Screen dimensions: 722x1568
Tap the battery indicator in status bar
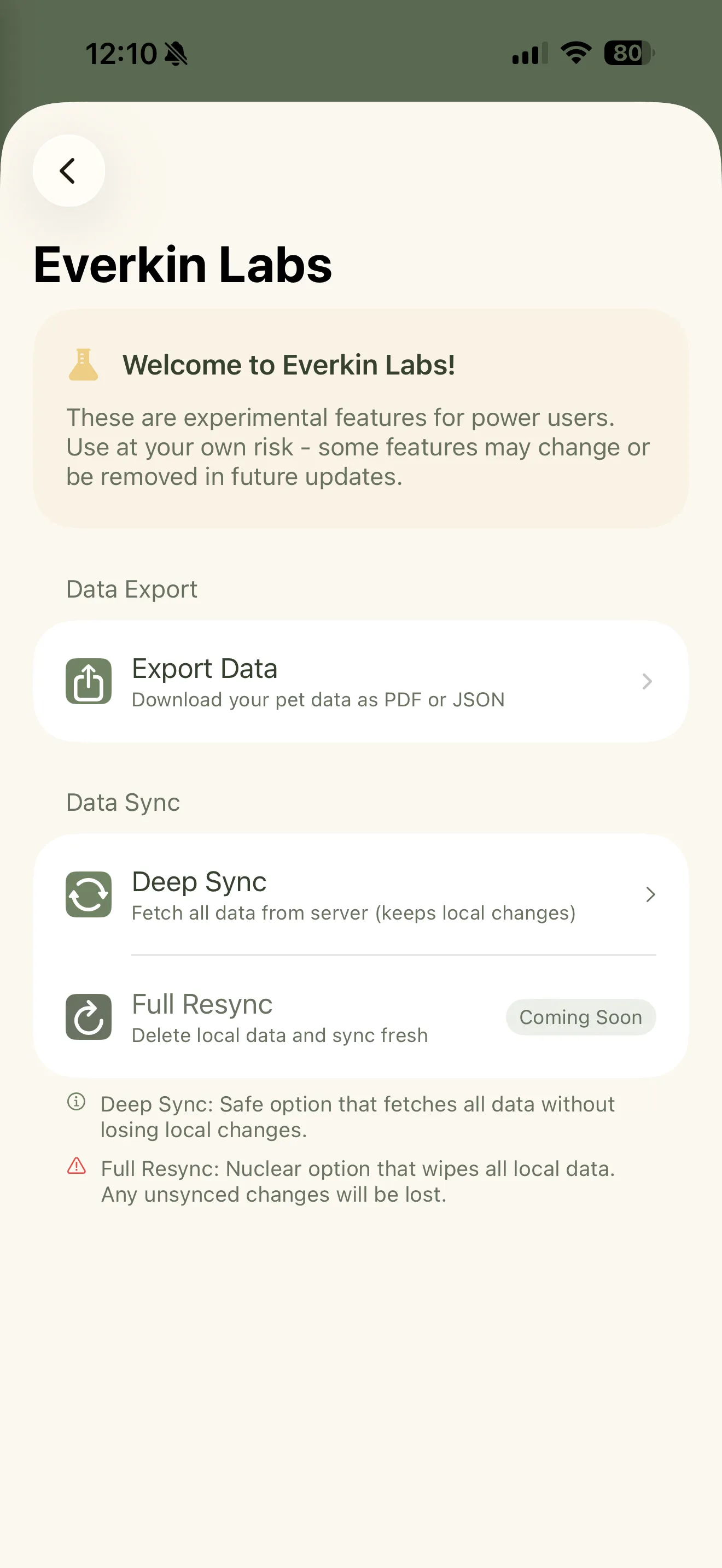coord(626,55)
